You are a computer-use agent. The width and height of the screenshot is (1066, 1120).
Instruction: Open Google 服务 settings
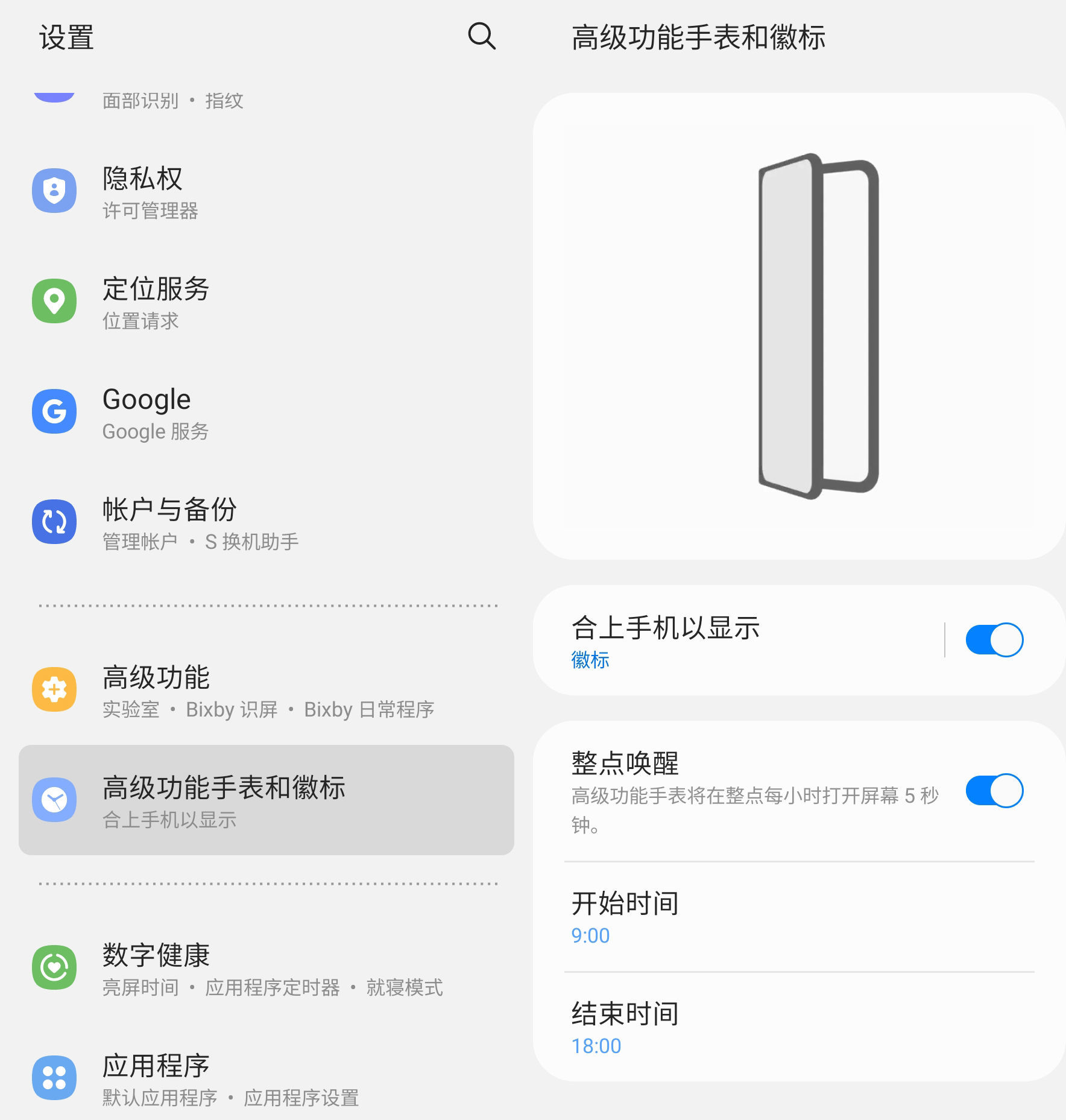(x=265, y=413)
